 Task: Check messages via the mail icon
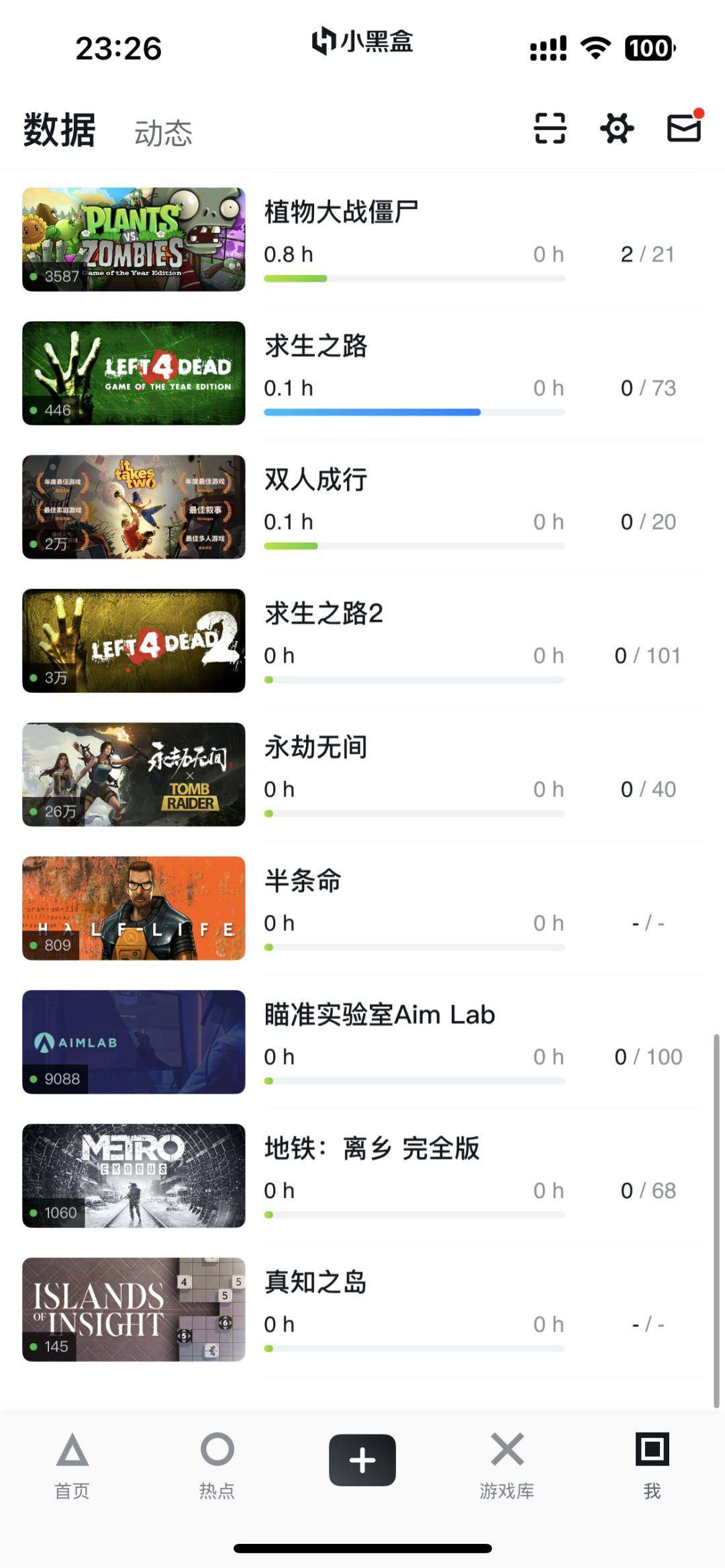coord(683,128)
